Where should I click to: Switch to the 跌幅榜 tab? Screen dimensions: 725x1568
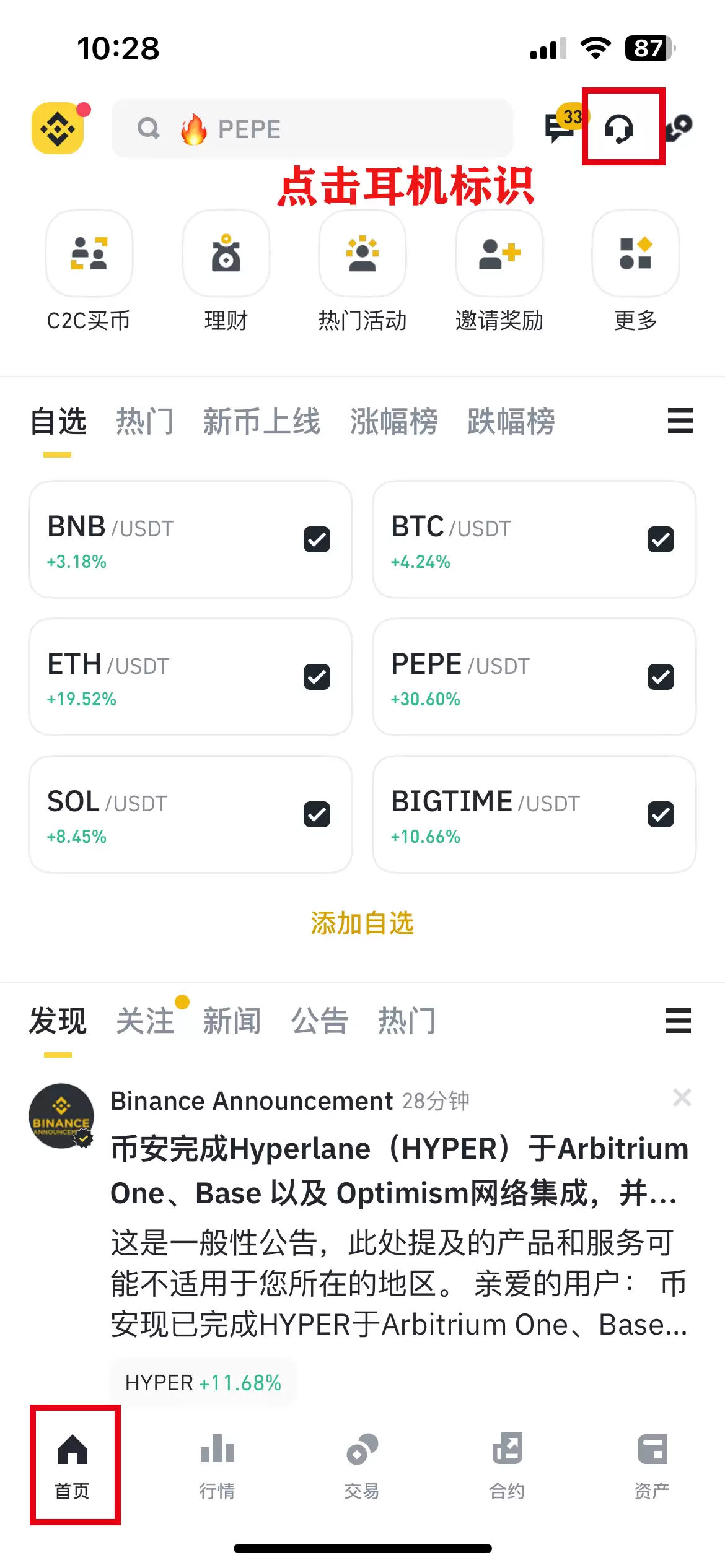(x=511, y=422)
